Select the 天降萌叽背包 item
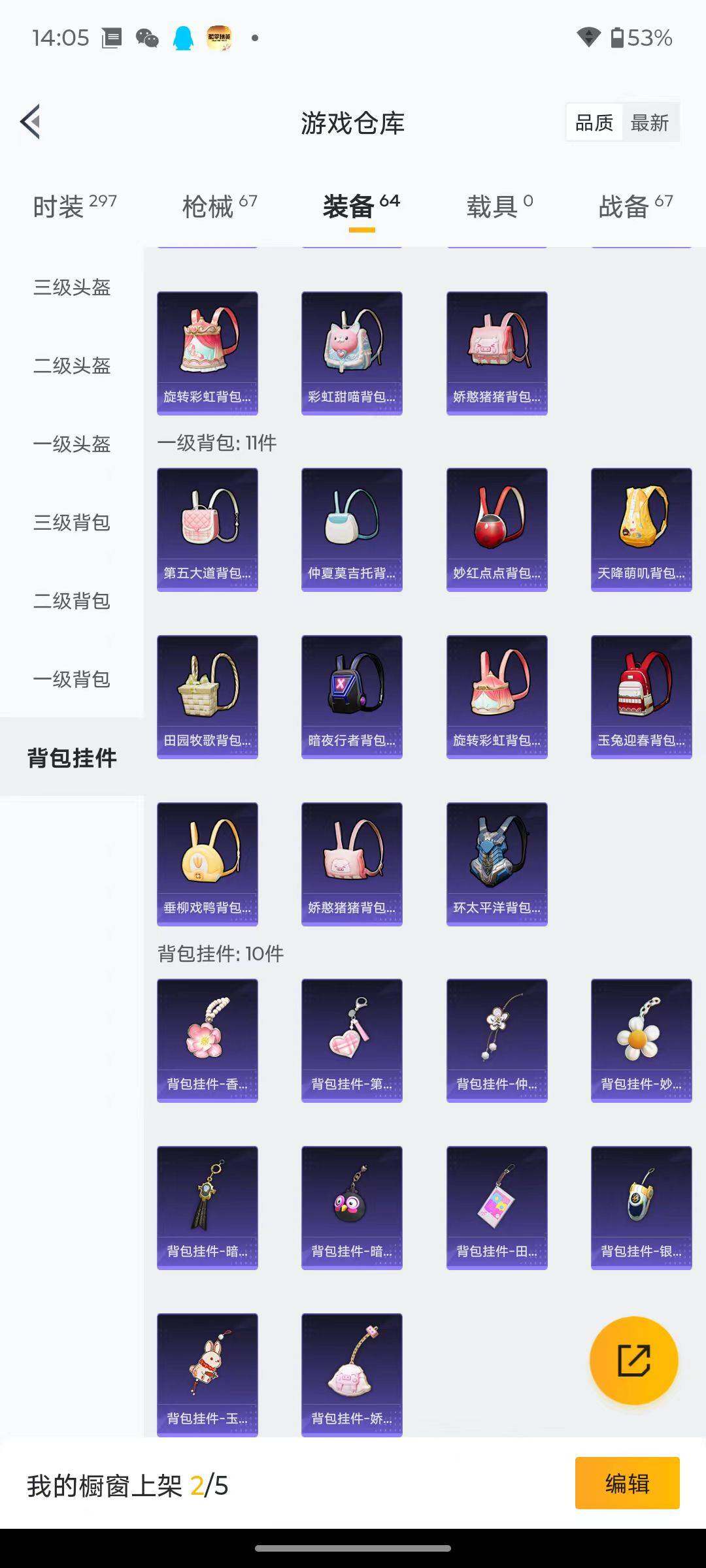 coord(641,529)
